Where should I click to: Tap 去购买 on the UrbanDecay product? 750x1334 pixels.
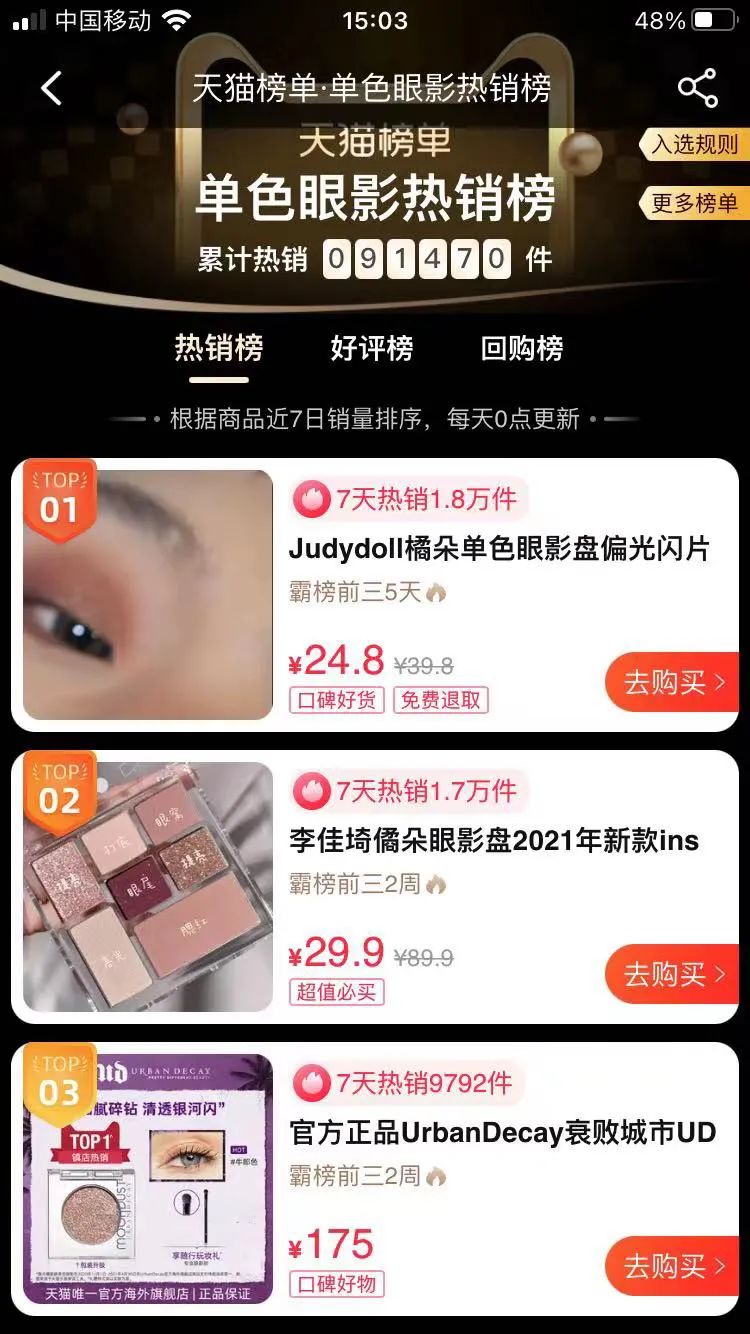(672, 1267)
